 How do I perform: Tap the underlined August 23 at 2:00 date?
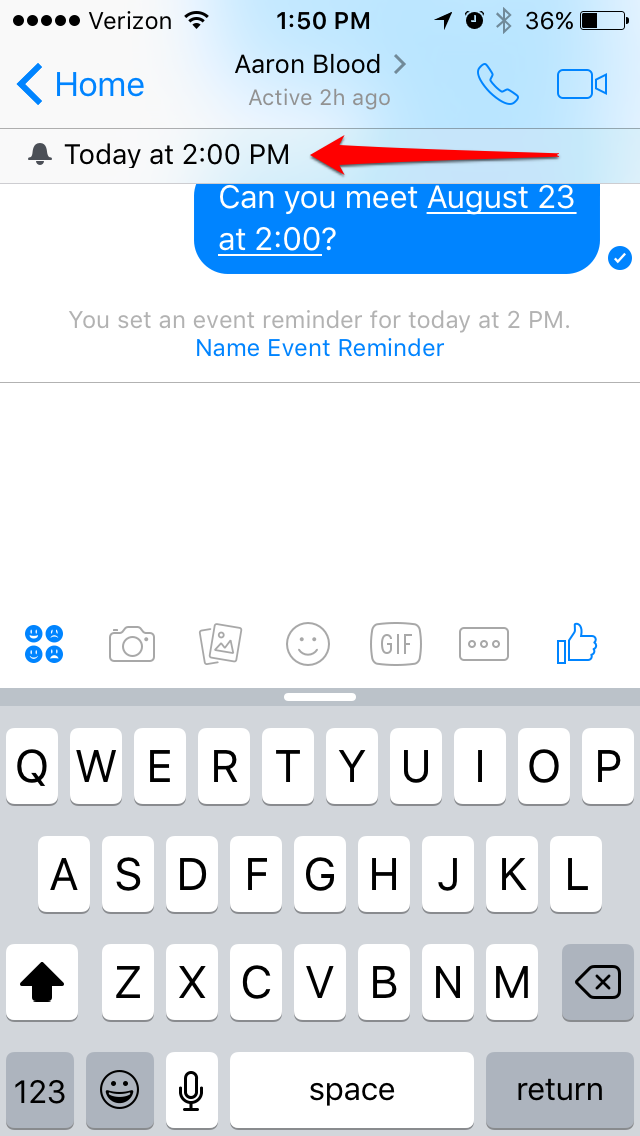point(397,219)
